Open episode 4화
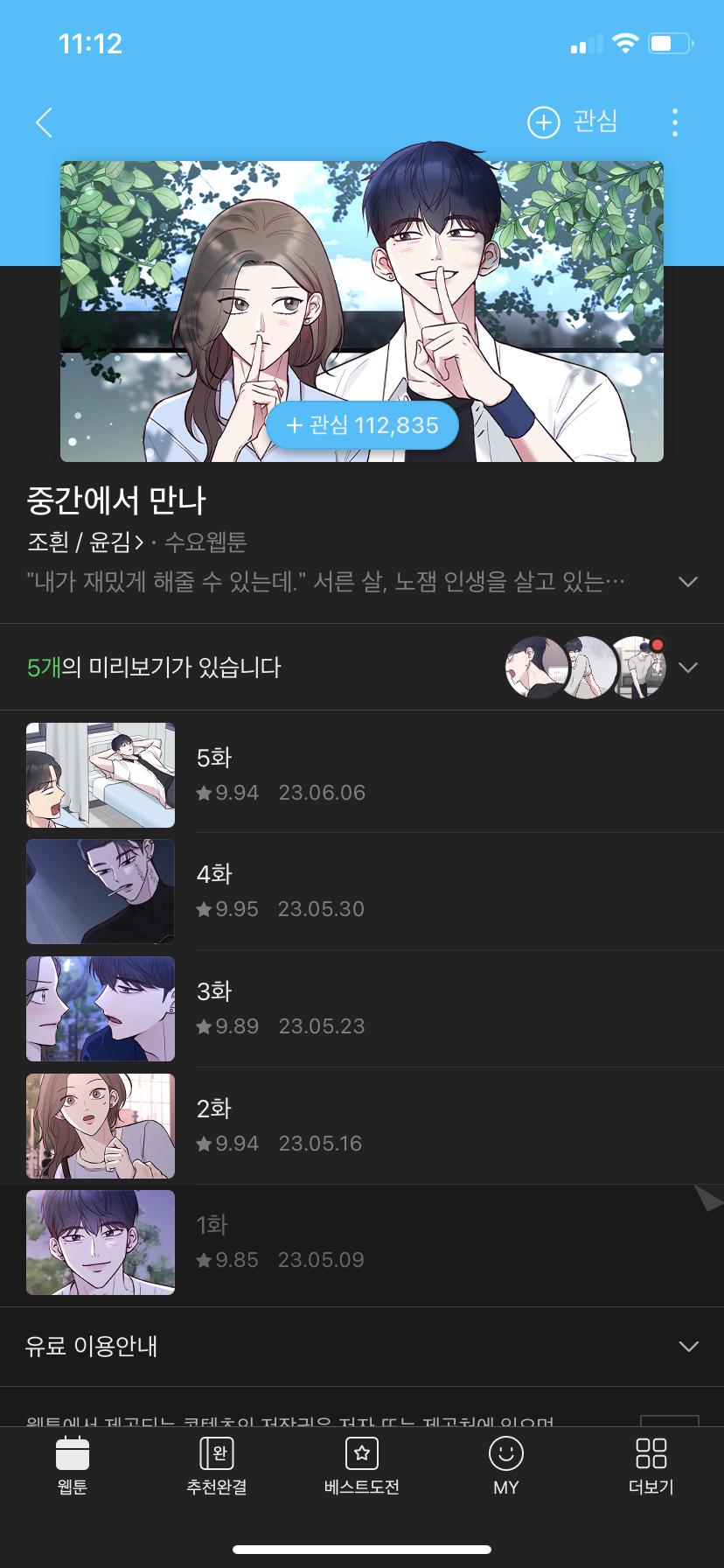724x1568 pixels. coord(362,892)
